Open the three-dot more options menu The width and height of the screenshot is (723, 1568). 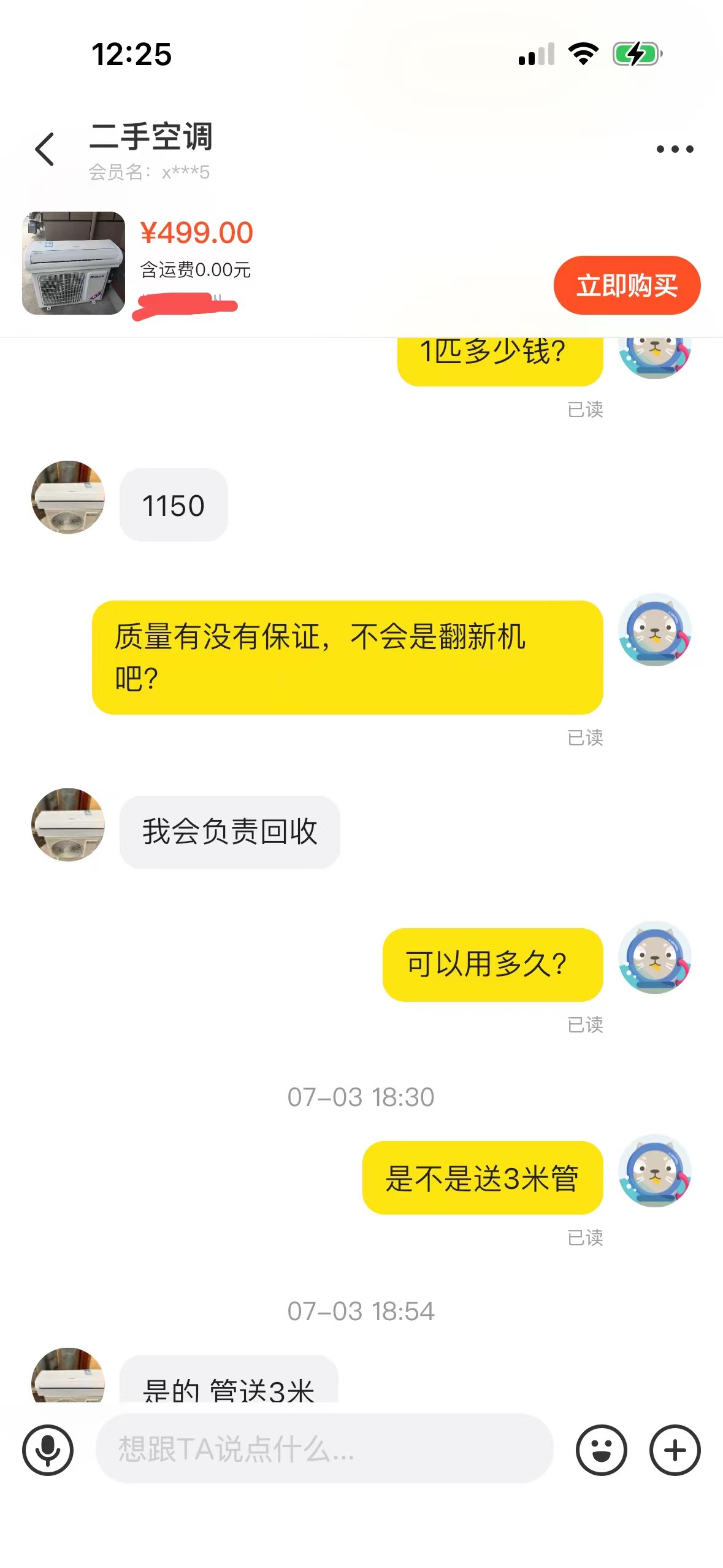[673, 147]
